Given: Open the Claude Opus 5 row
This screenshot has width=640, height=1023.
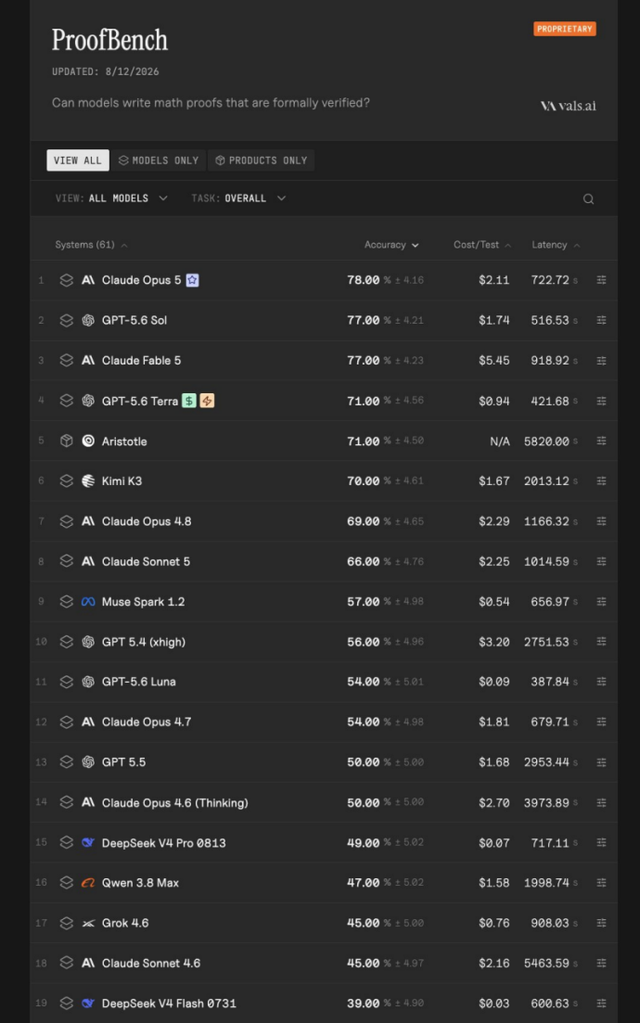Looking at the screenshot, I should [x=324, y=280].
